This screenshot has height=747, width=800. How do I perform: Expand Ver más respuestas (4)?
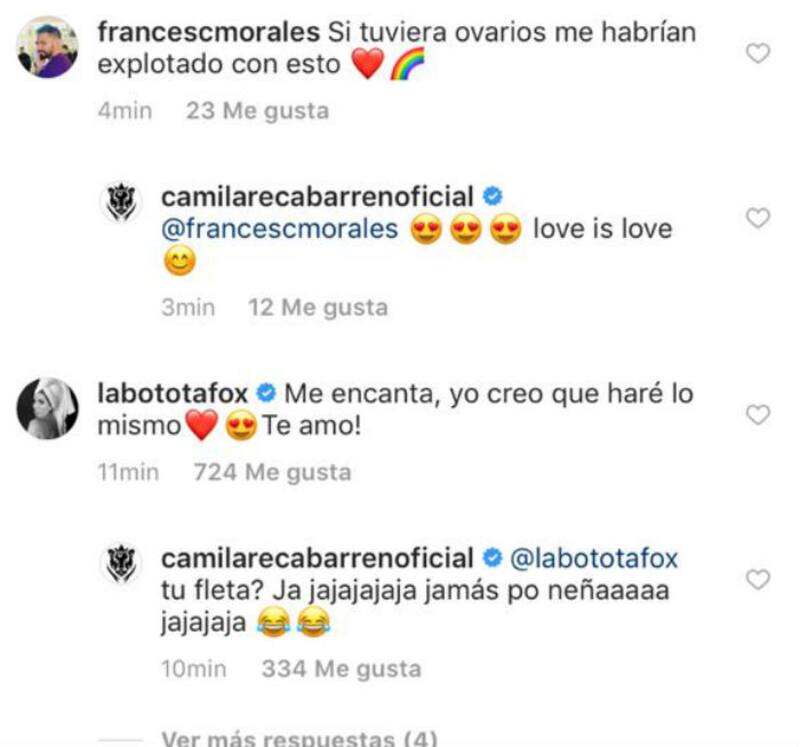click(300, 739)
